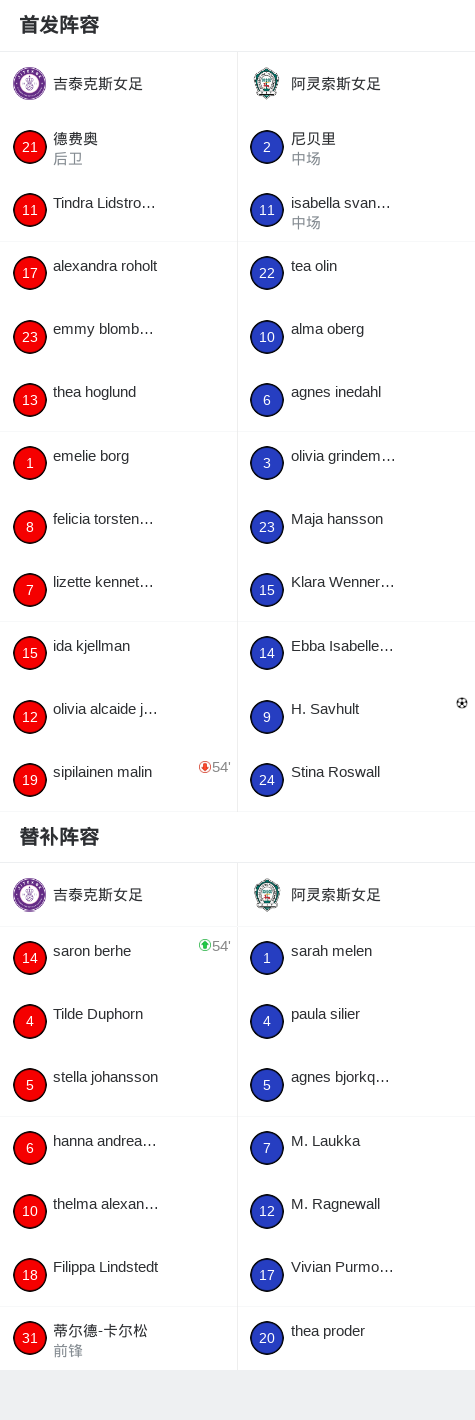Select substitute Filippa Lindstedt
Viewport: 475px width, 1420px height.
(118, 1274)
